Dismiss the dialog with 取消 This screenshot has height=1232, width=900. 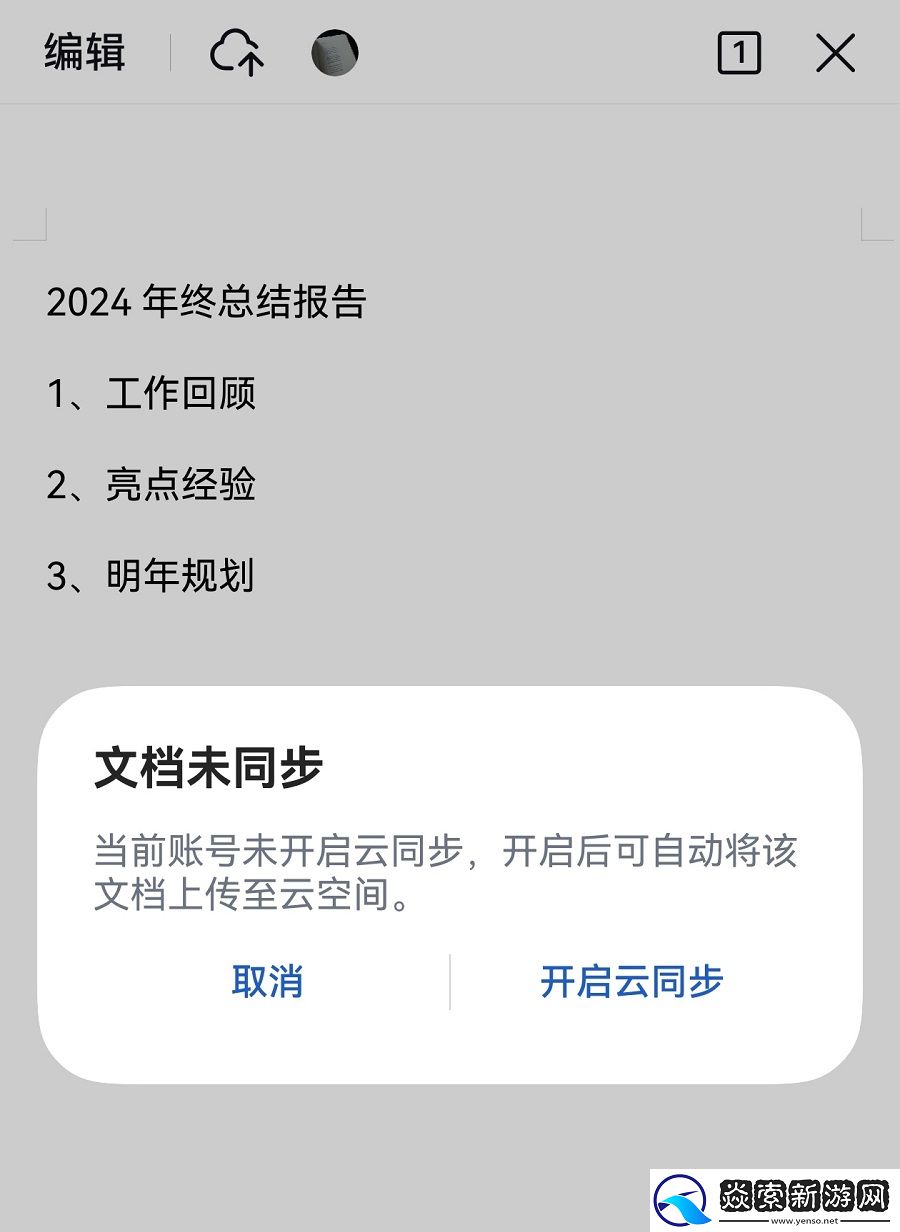[x=267, y=982]
